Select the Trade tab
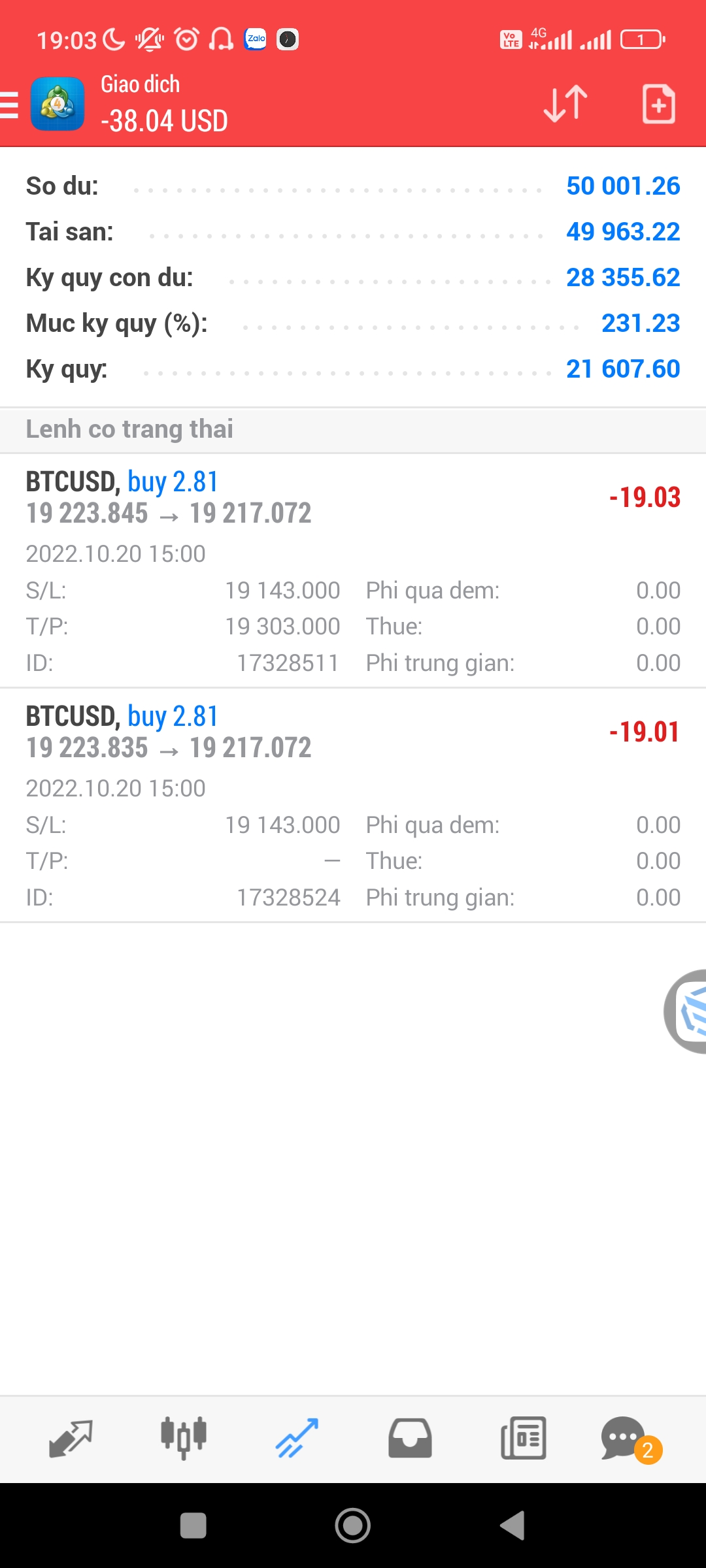706x1568 pixels. pos(297,1439)
